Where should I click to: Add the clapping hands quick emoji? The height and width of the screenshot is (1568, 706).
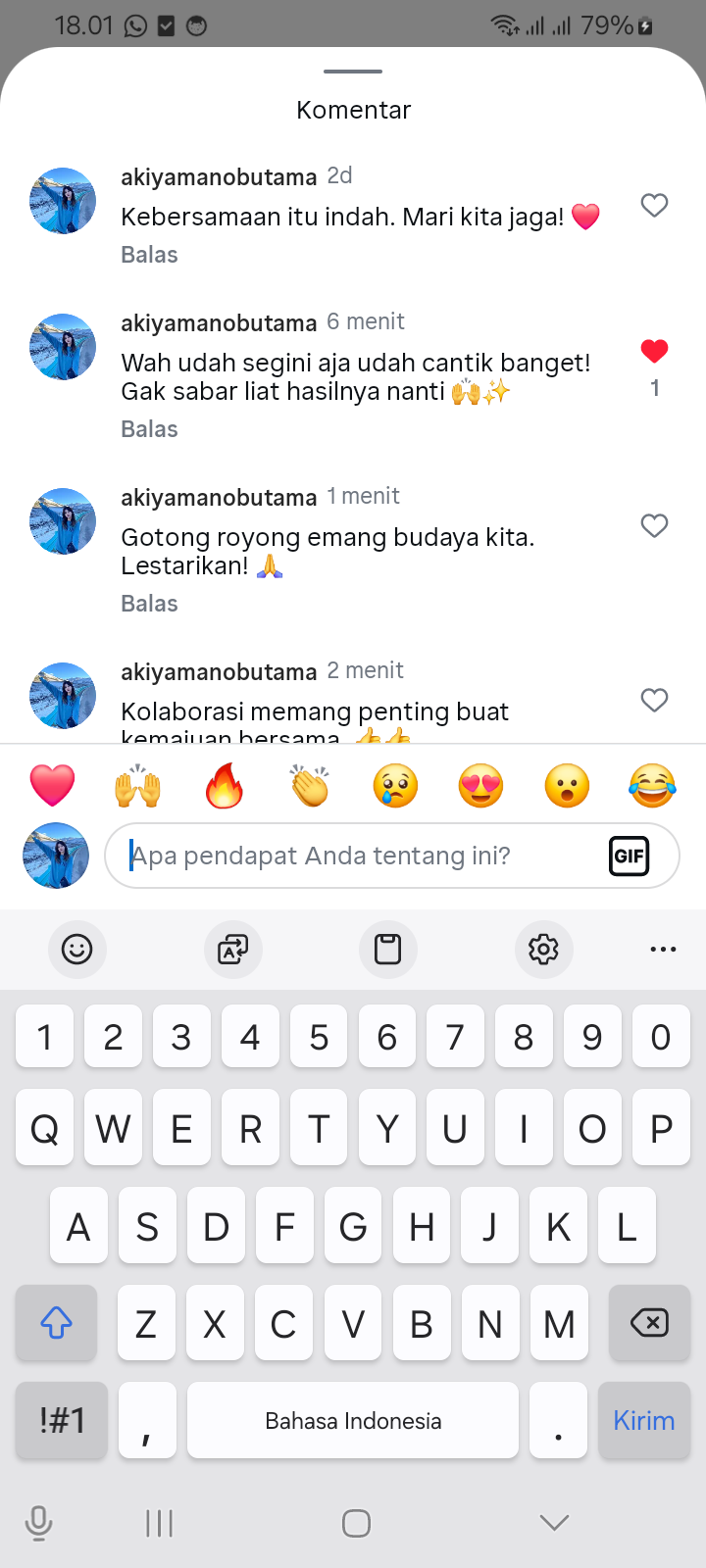pyautogui.click(x=310, y=786)
